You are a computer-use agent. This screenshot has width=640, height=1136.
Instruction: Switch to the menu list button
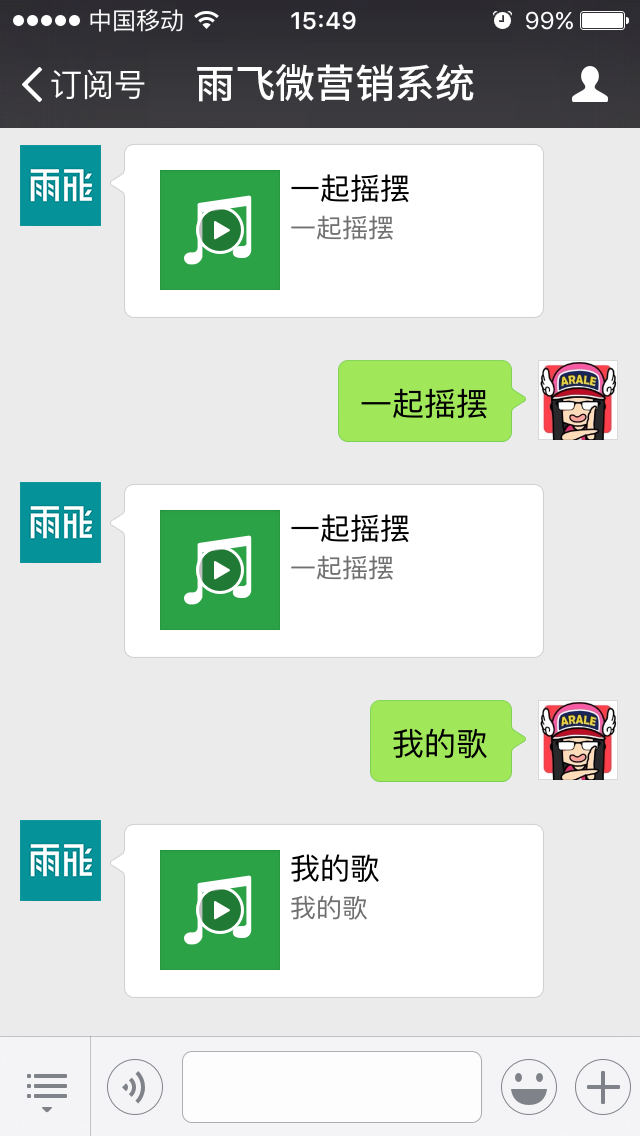click(46, 1087)
